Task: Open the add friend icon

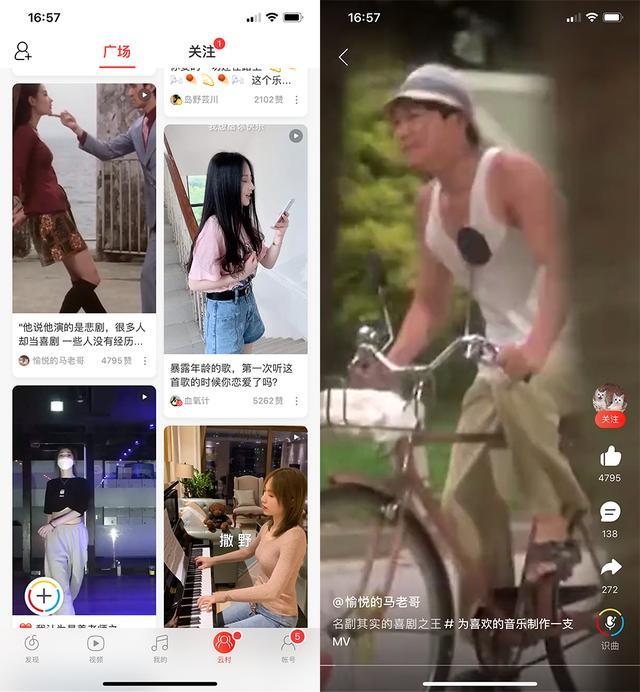Action: coord(23,51)
